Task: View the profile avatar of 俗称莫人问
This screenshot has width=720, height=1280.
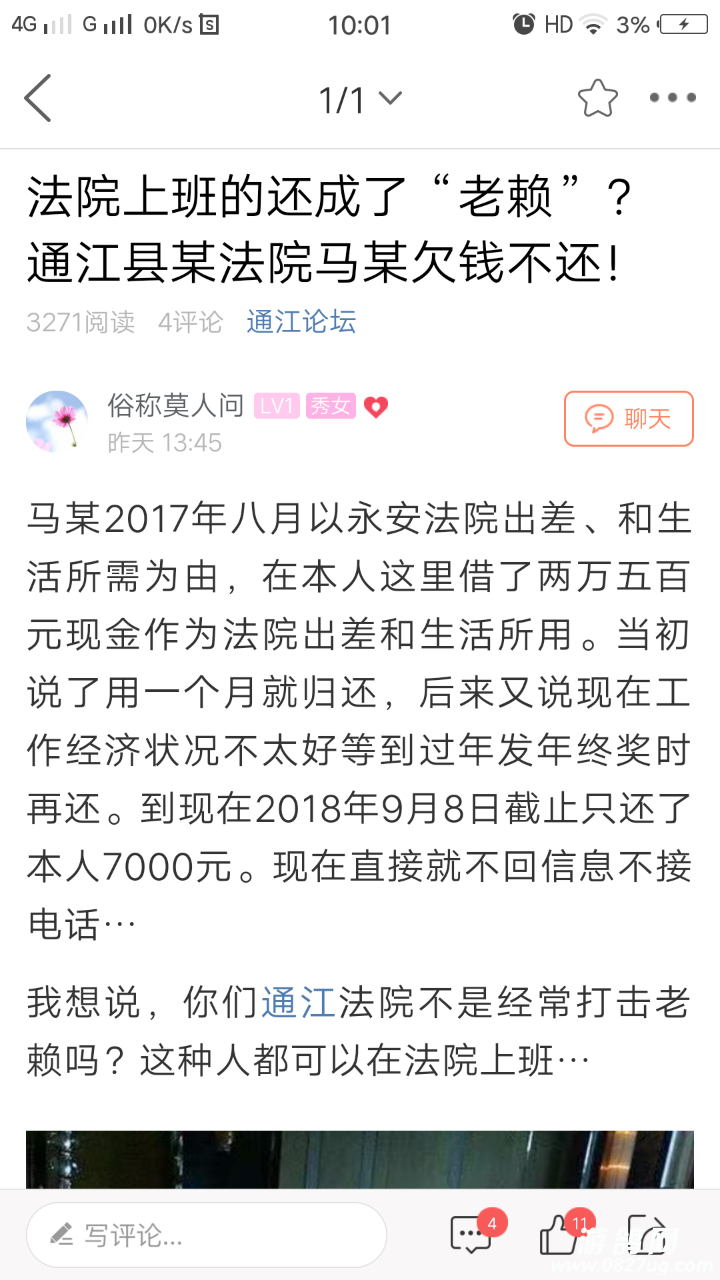Action: [x=57, y=421]
